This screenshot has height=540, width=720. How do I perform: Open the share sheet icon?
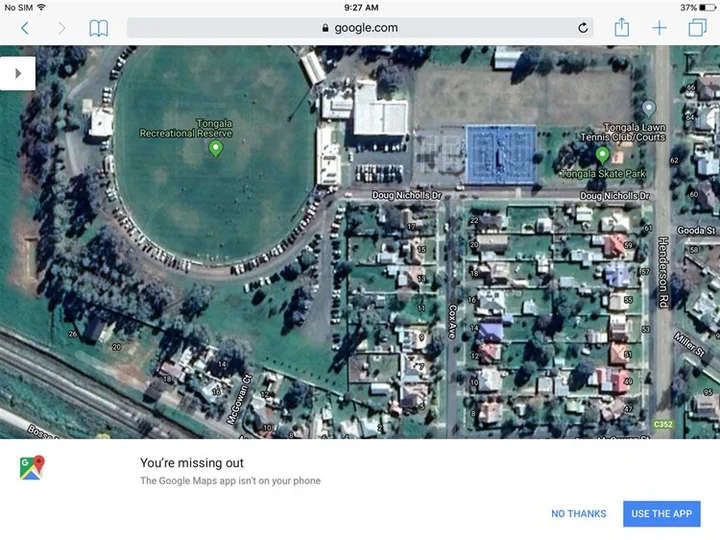pyautogui.click(x=622, y=28)
